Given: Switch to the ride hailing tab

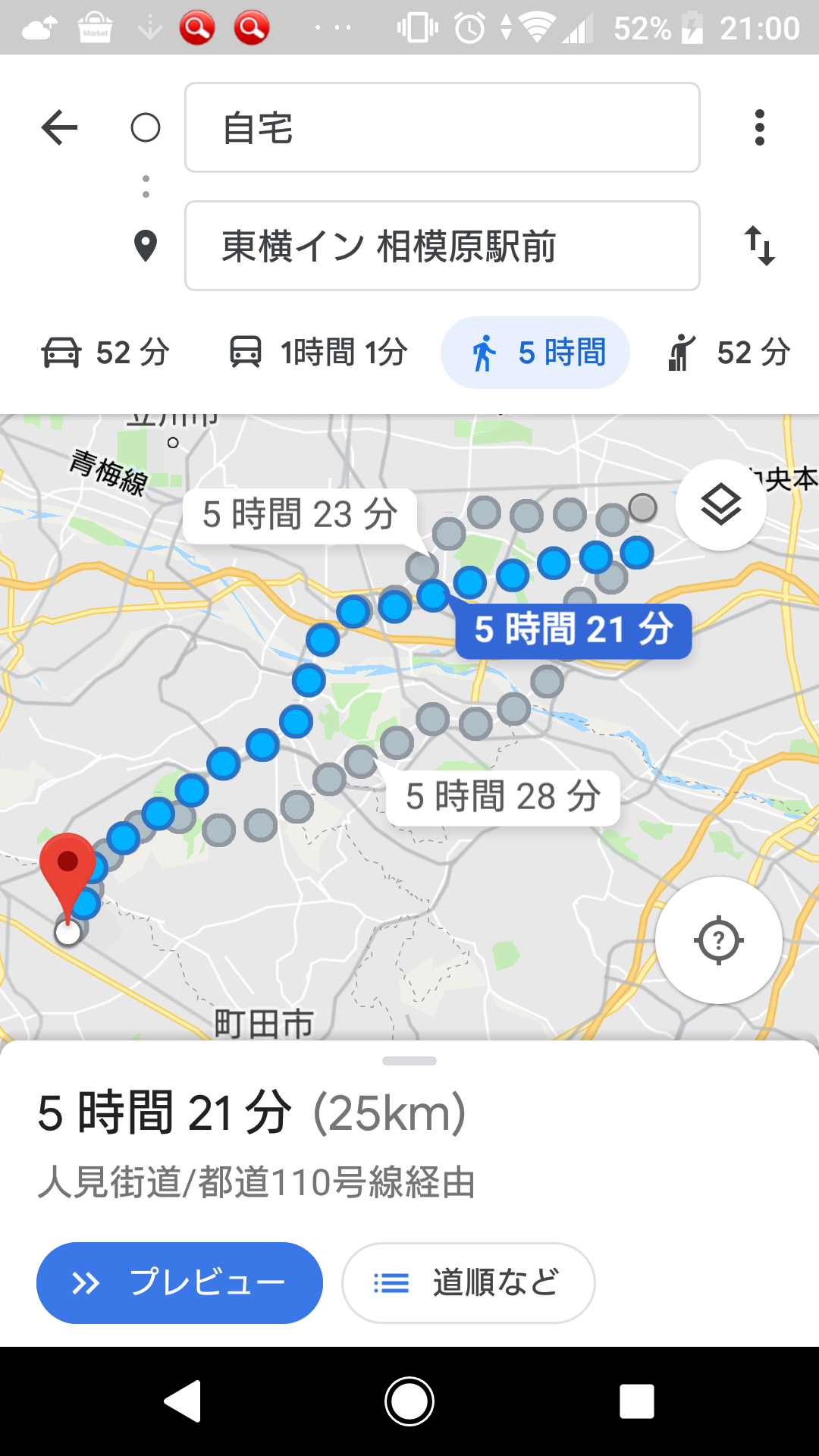Looking at the screenshot, I should (x=729, y=353).
